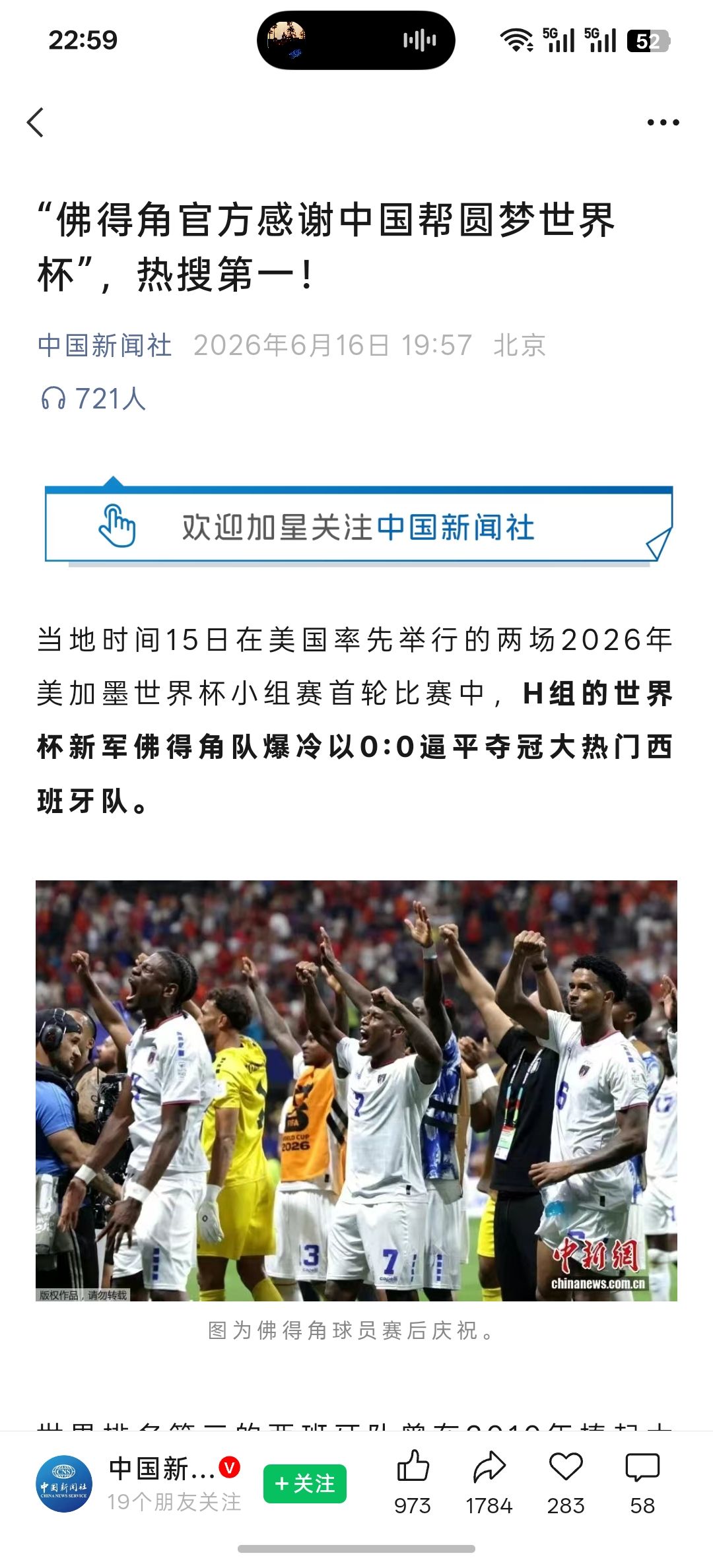The image size is (713, 1568).
Task: Go back using the top-left arrow
Action: click(x=36, y=123)
